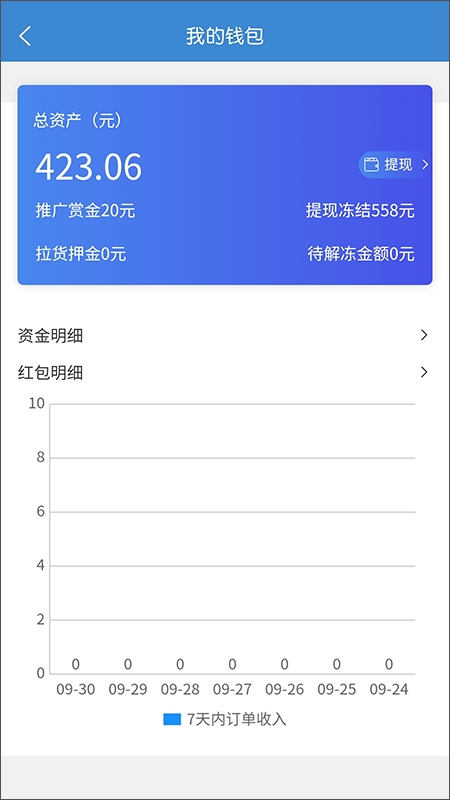Open 红包明细 red packet details

coord(224,373)
